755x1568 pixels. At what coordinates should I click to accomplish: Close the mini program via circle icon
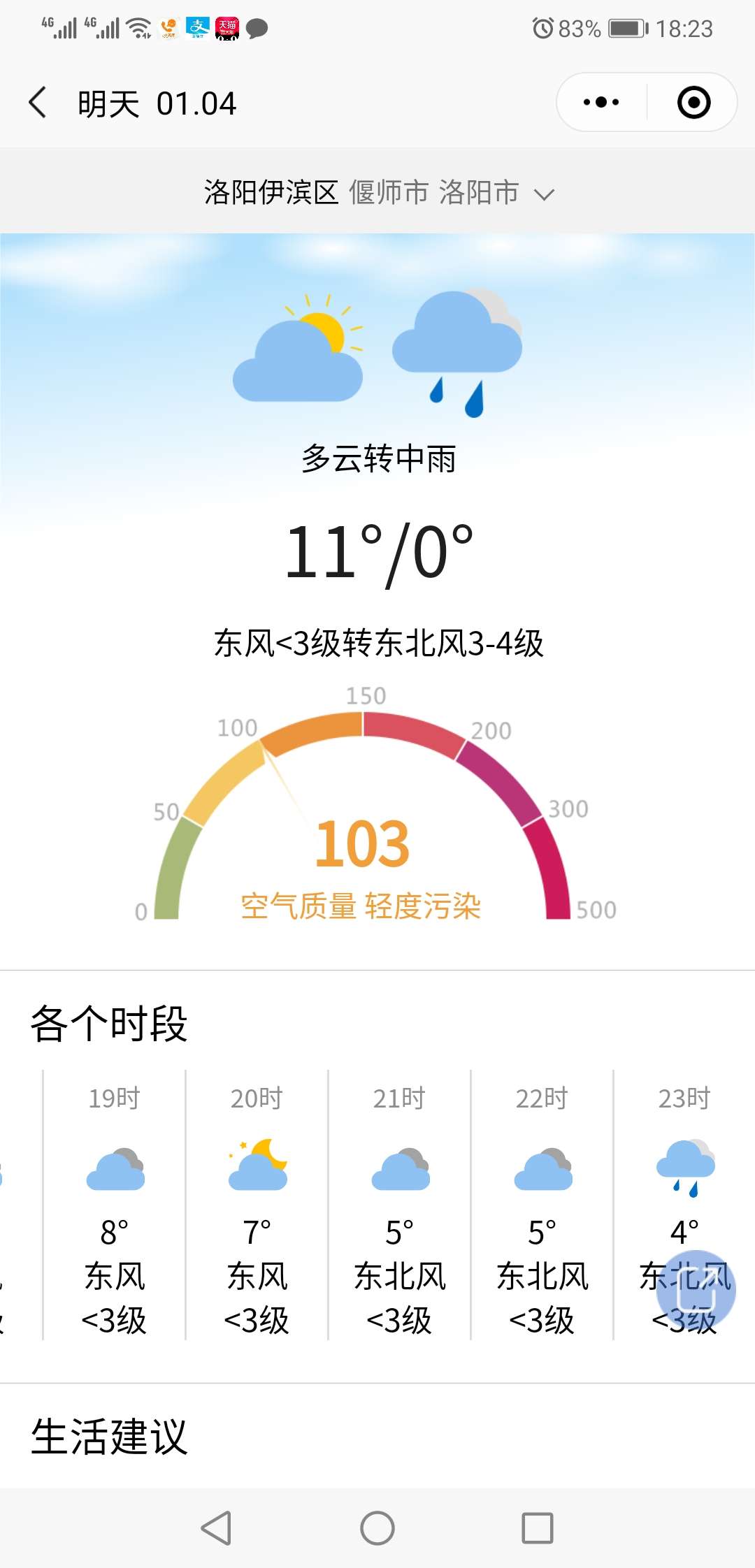pyautogui.click(x=693, y=103)
